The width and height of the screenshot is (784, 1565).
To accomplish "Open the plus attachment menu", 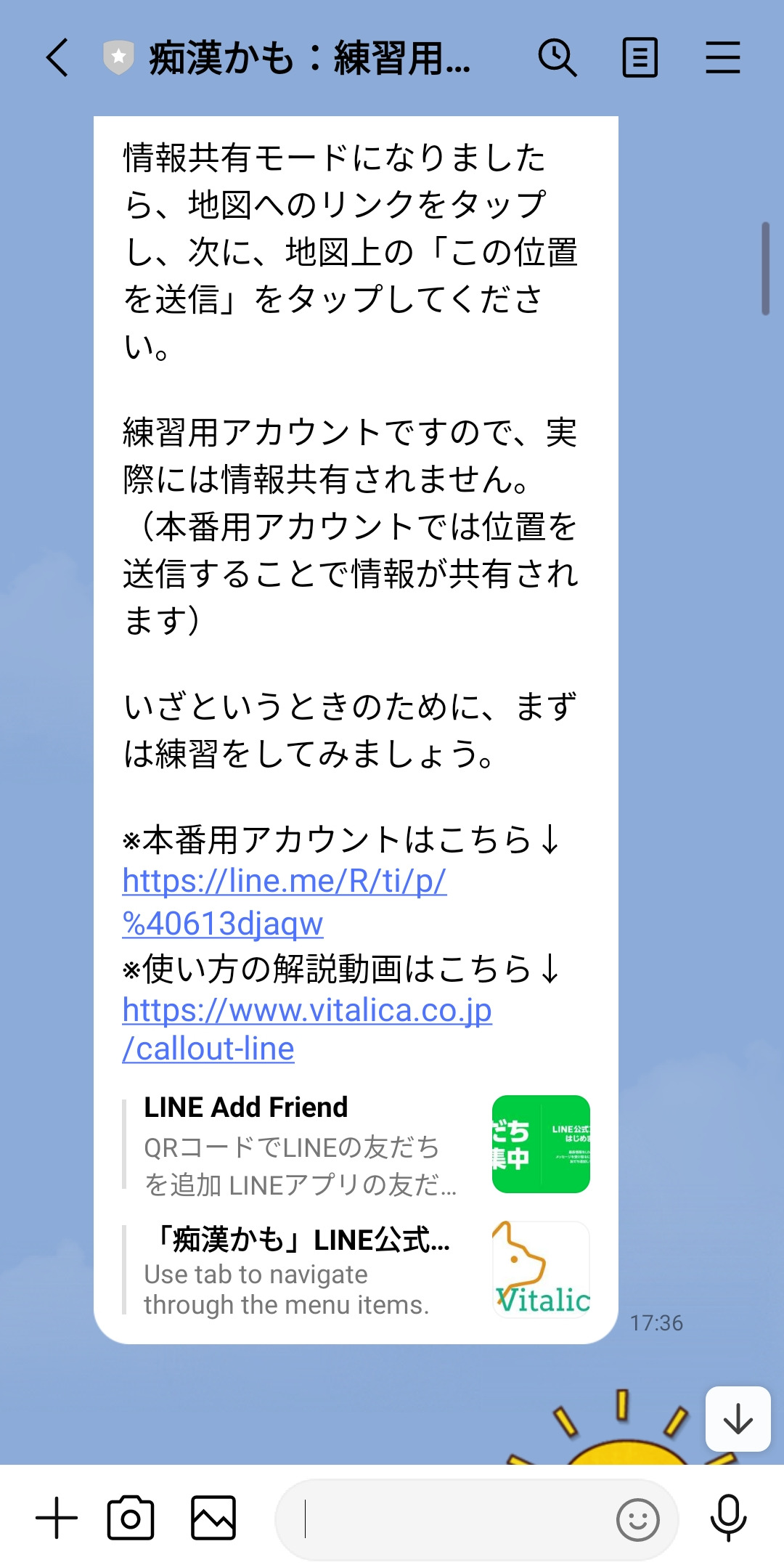I will 57,1518.
